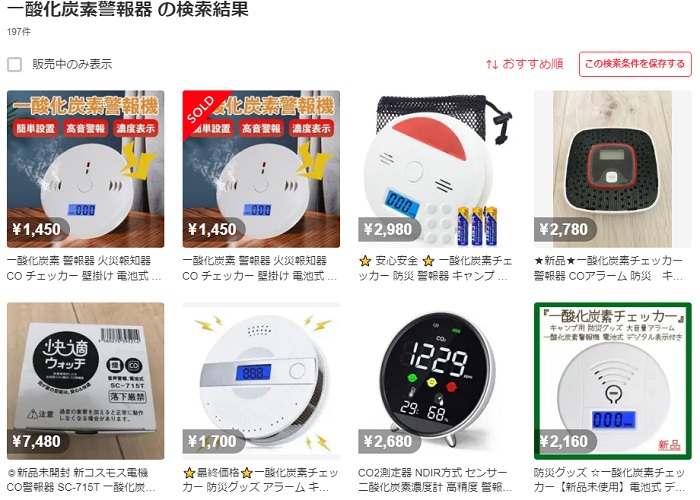Open the おすすめ順 sort dropdown
The image size is (700, 500).
tap(525, 64)
